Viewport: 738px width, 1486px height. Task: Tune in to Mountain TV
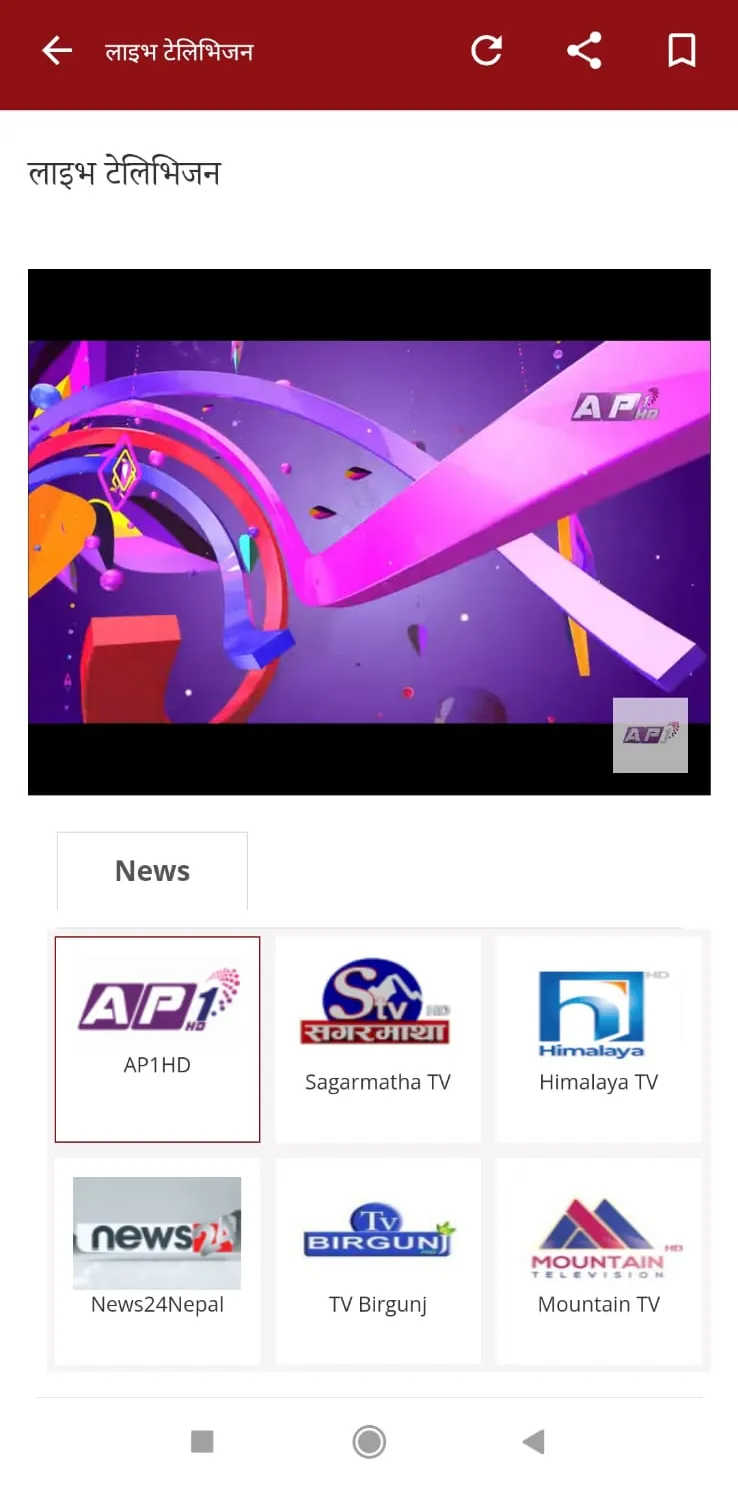tap(598, 1260)
